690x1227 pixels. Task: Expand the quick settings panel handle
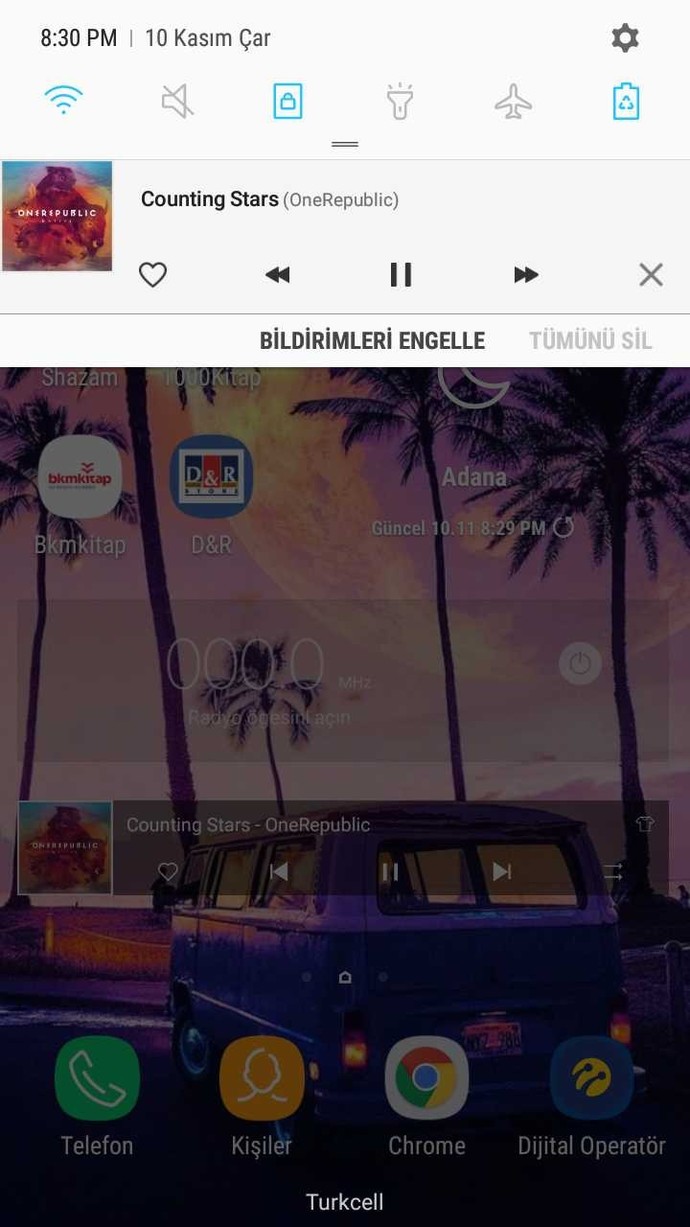tap(345, 145)
